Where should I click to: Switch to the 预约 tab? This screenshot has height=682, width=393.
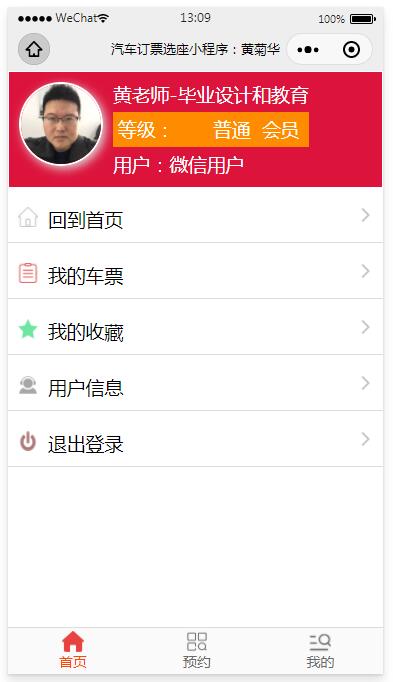(x=196, y=651)
